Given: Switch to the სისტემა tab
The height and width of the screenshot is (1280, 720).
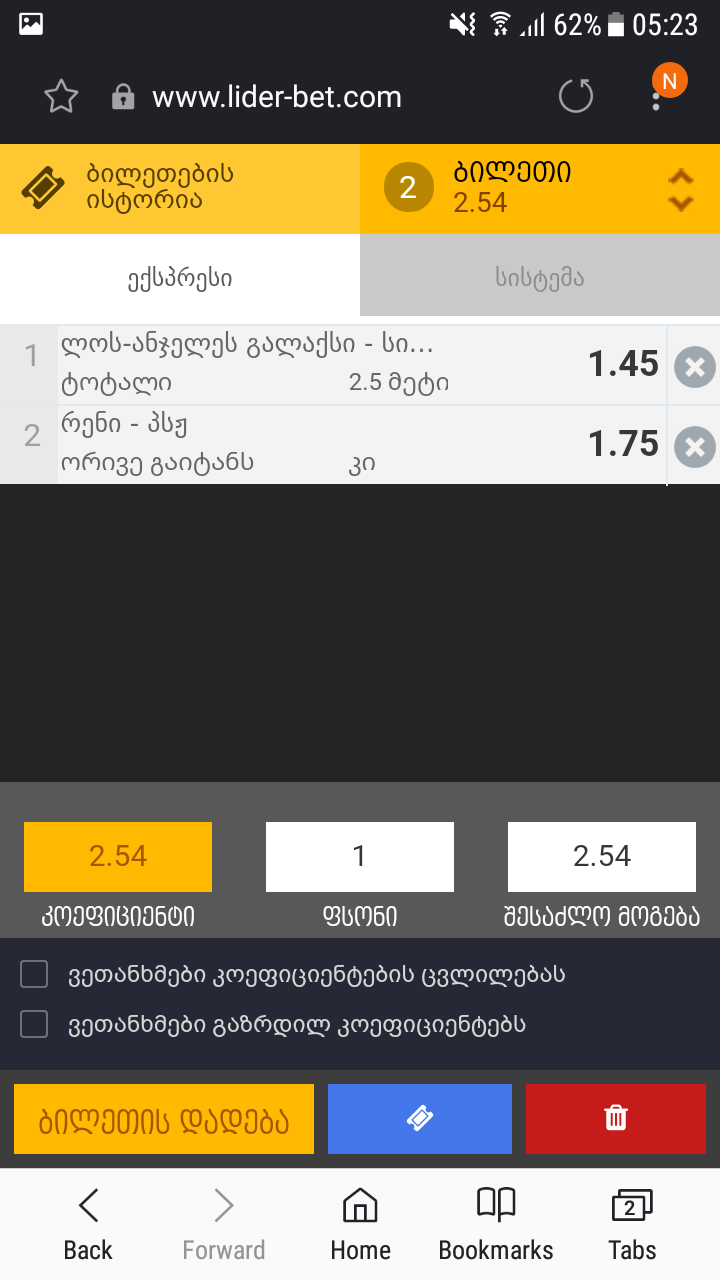Looking at the screenshot, I should click(x=540, y=278).
